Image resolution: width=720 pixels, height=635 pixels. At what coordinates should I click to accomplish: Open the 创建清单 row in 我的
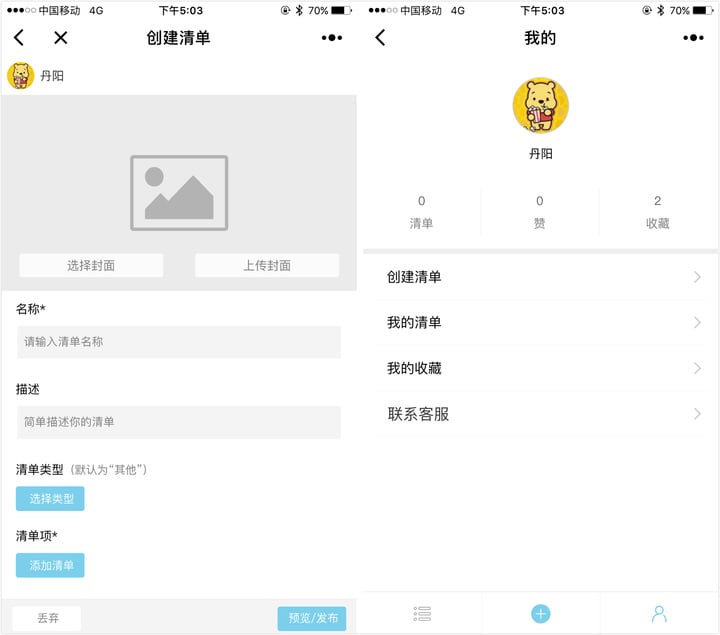click(x=540, y=277)
